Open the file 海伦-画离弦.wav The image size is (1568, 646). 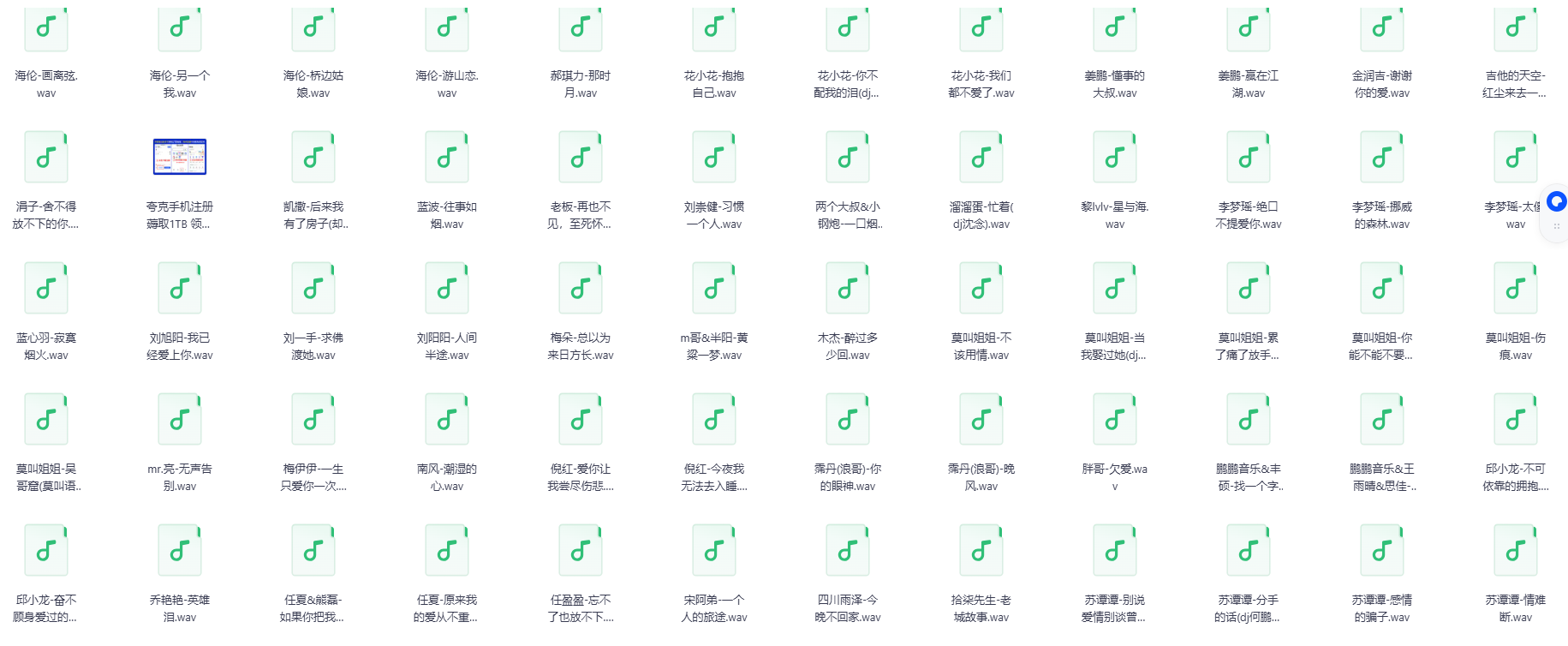(x=46, y=30)
